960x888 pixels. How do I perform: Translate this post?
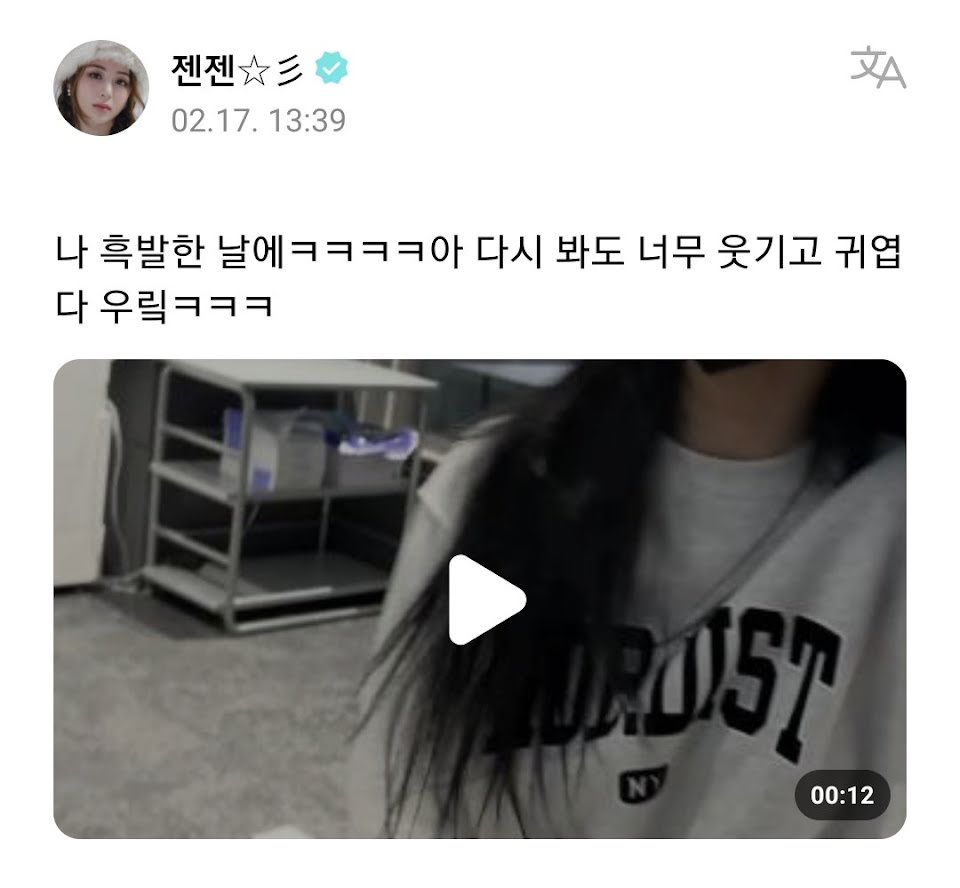tap(877, 69)
